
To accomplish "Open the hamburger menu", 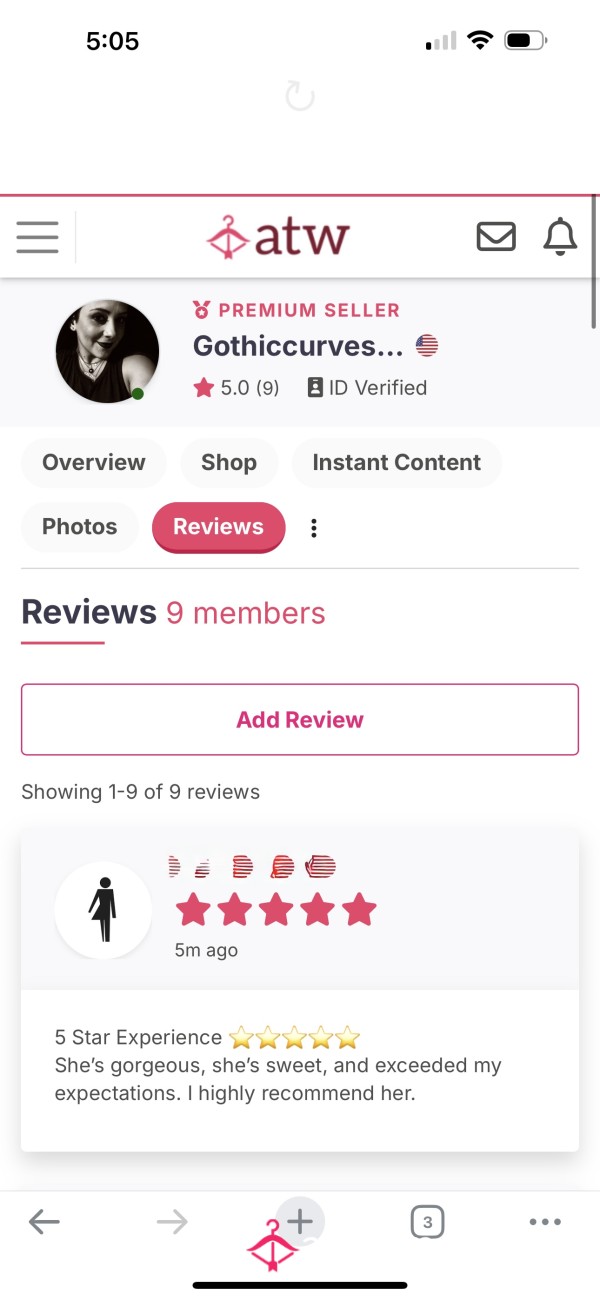I will (38, 237).
